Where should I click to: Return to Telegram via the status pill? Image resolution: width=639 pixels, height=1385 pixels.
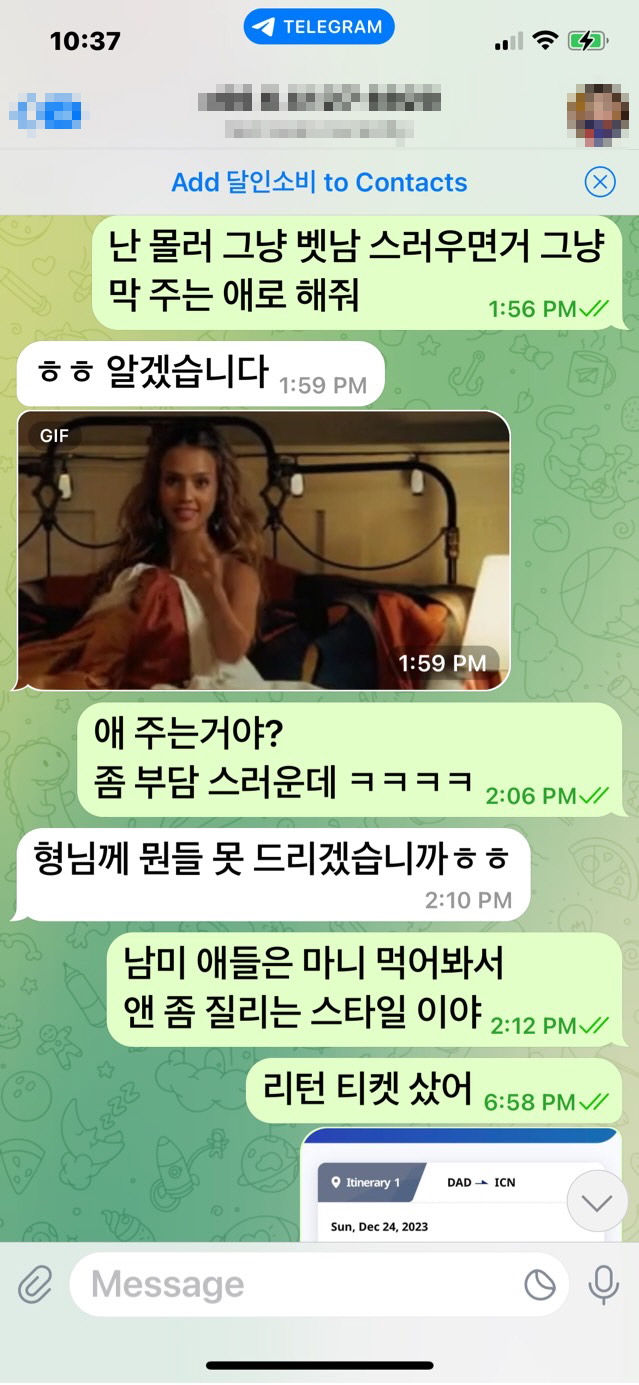pos(319,28)
